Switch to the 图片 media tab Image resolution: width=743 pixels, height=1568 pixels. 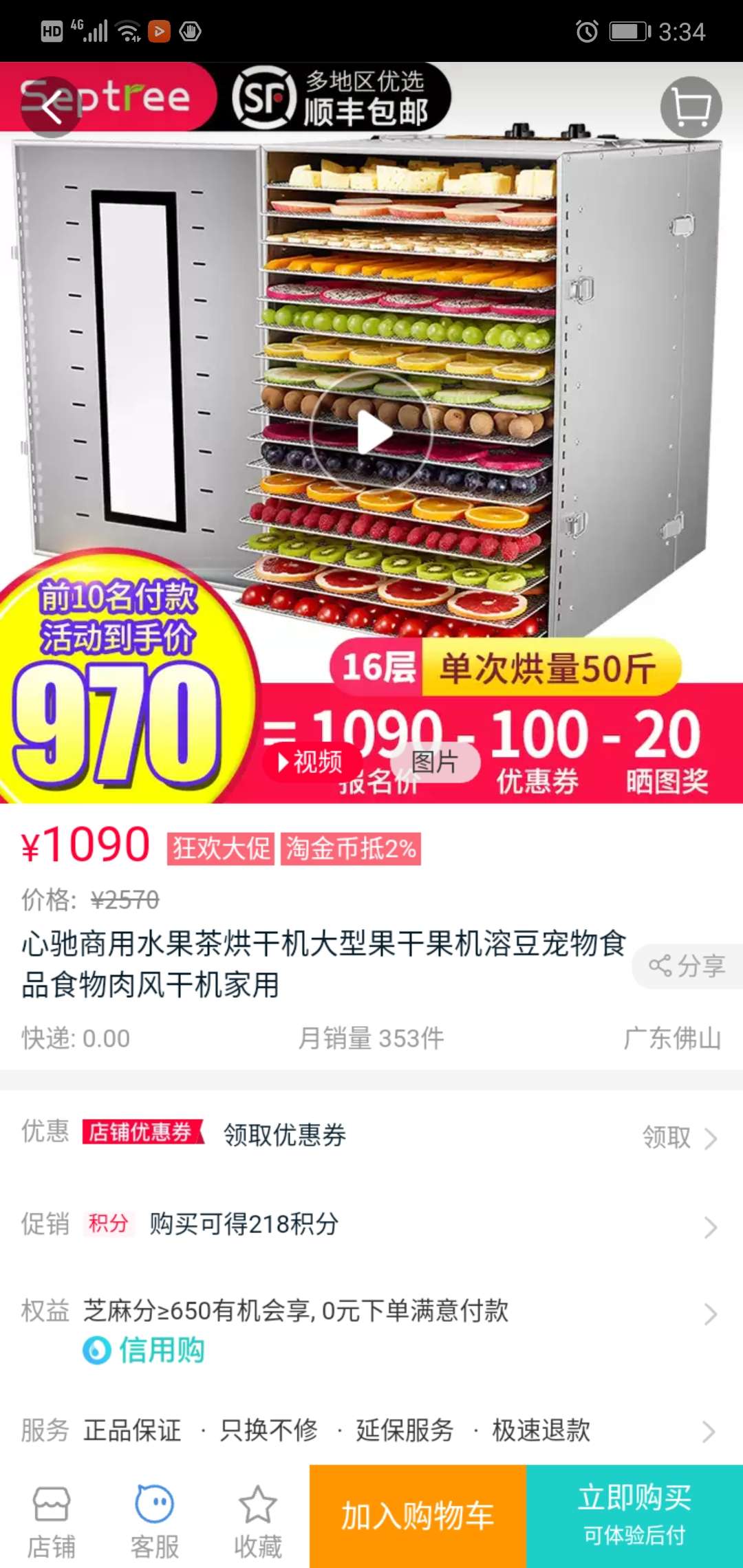(435, 762)
